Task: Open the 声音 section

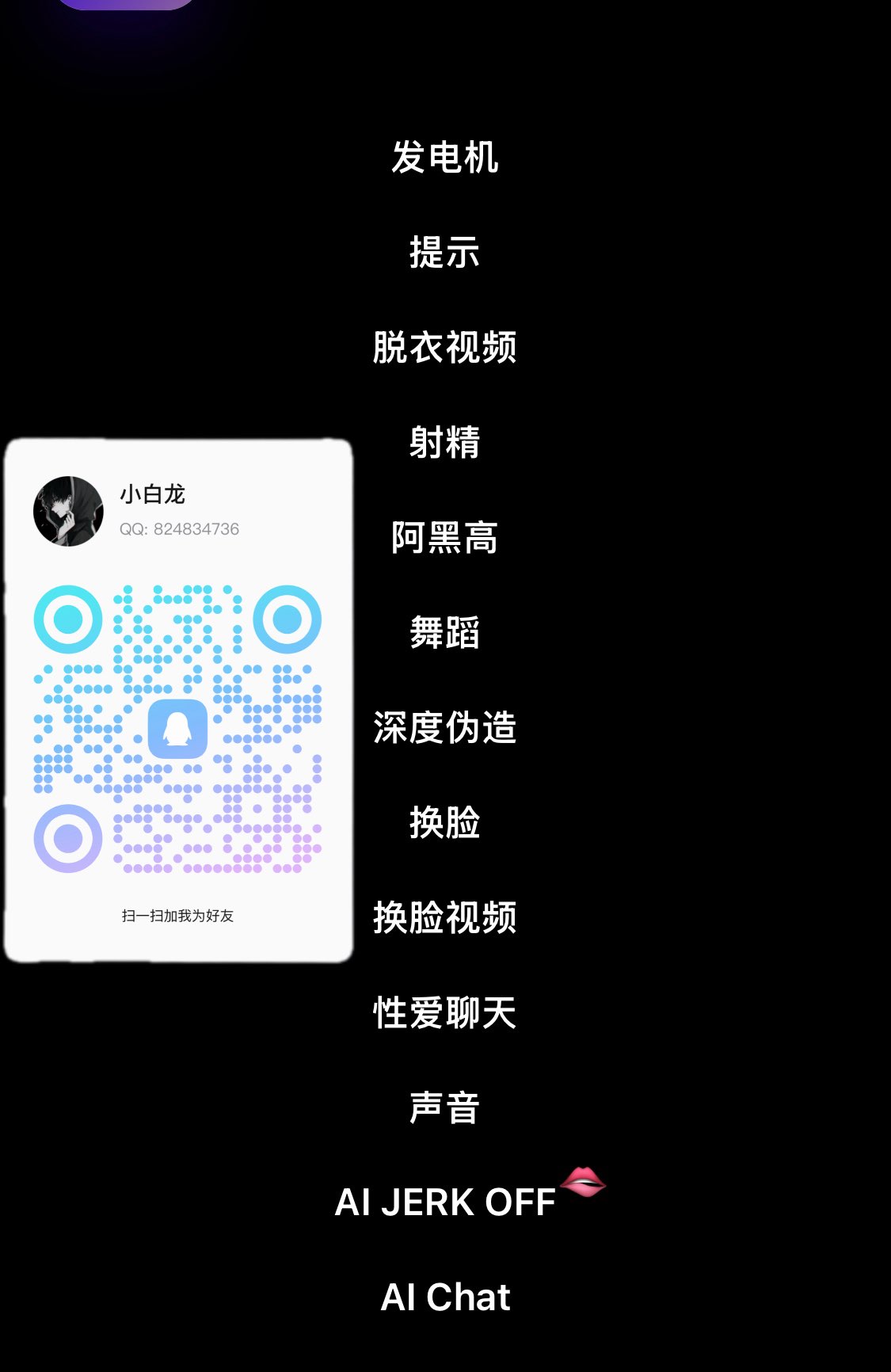Action: pos(444,1107)
